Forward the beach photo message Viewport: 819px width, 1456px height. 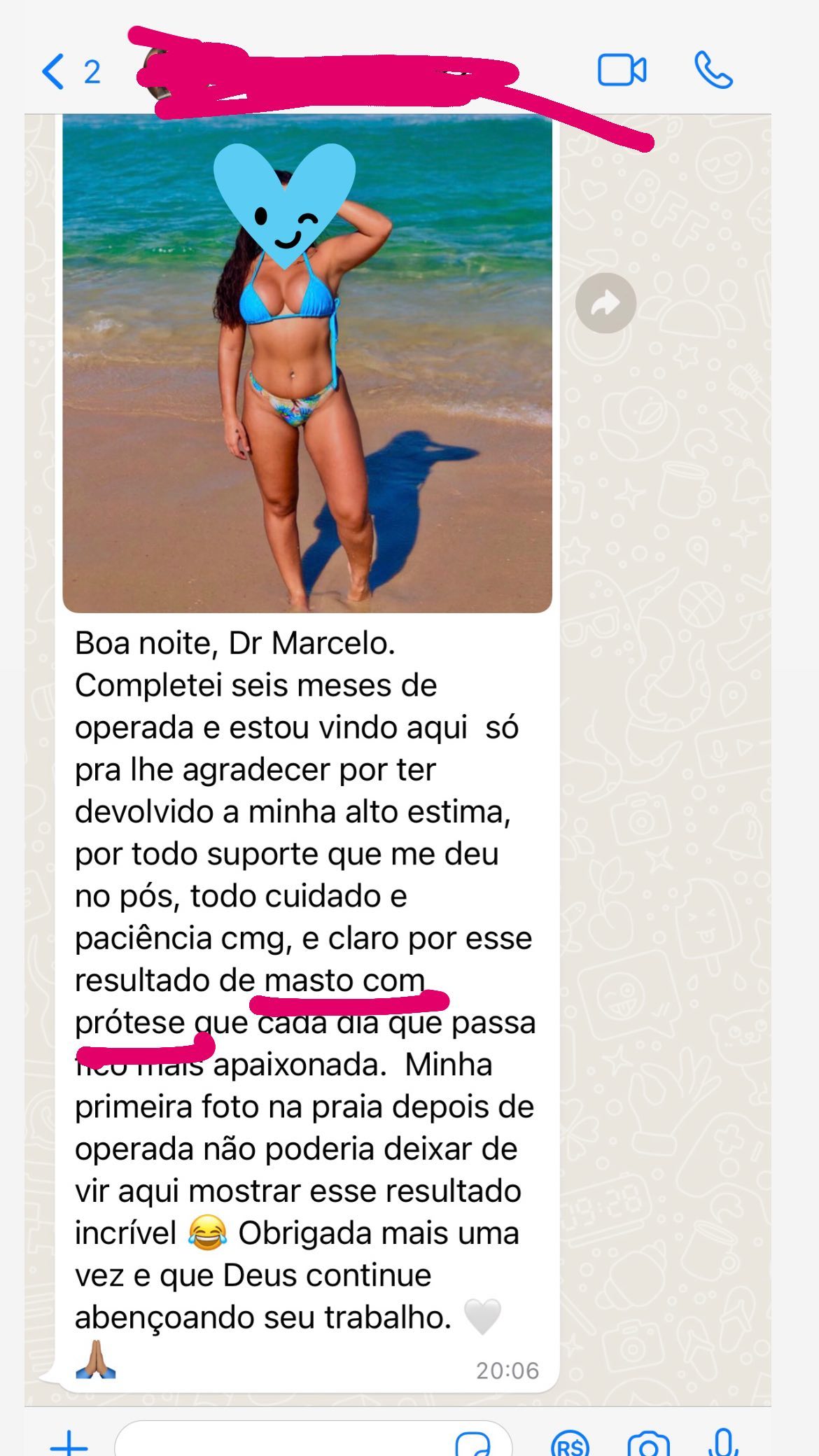tap(605, 303)
